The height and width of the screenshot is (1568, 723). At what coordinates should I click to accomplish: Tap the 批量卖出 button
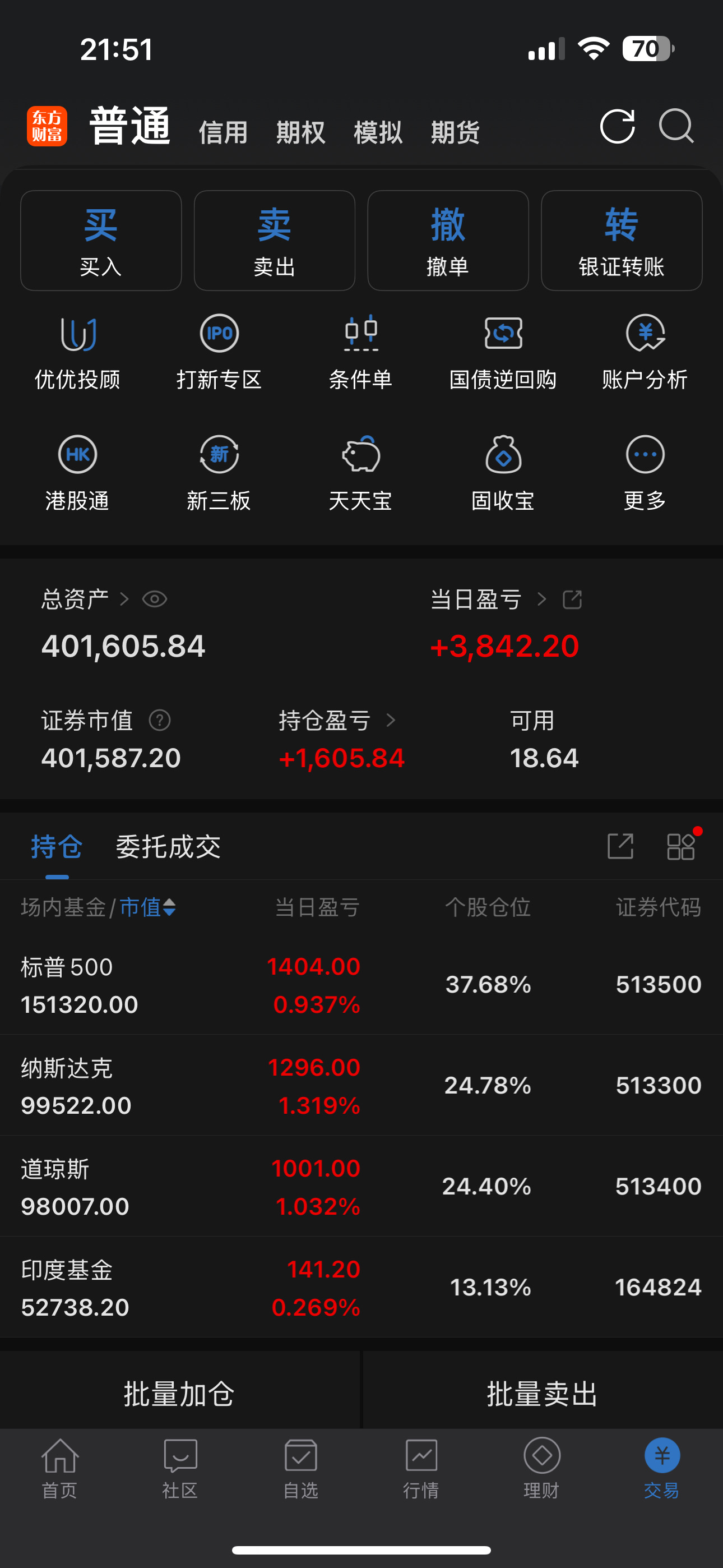coord(543,1393)
